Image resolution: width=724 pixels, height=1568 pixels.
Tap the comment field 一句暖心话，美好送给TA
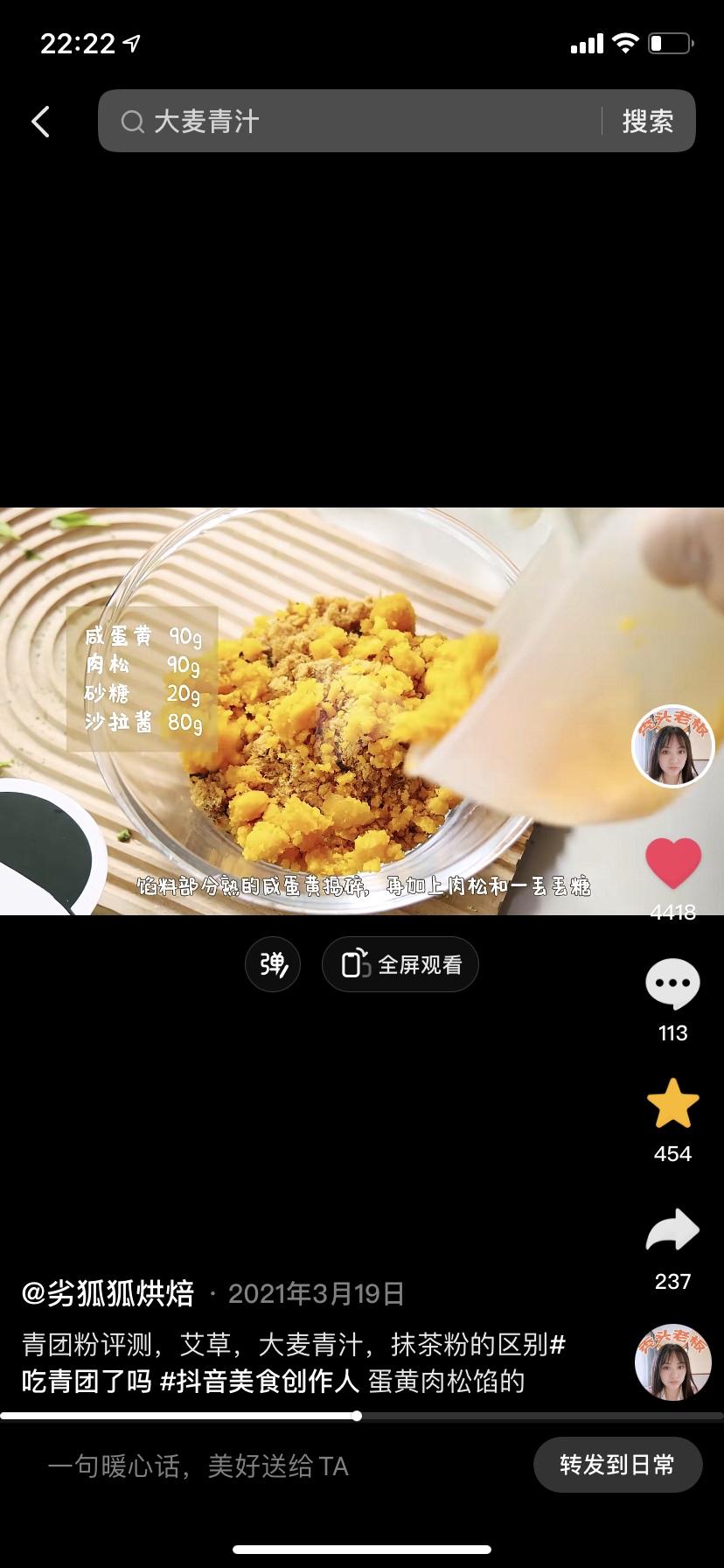point(199,1465)
